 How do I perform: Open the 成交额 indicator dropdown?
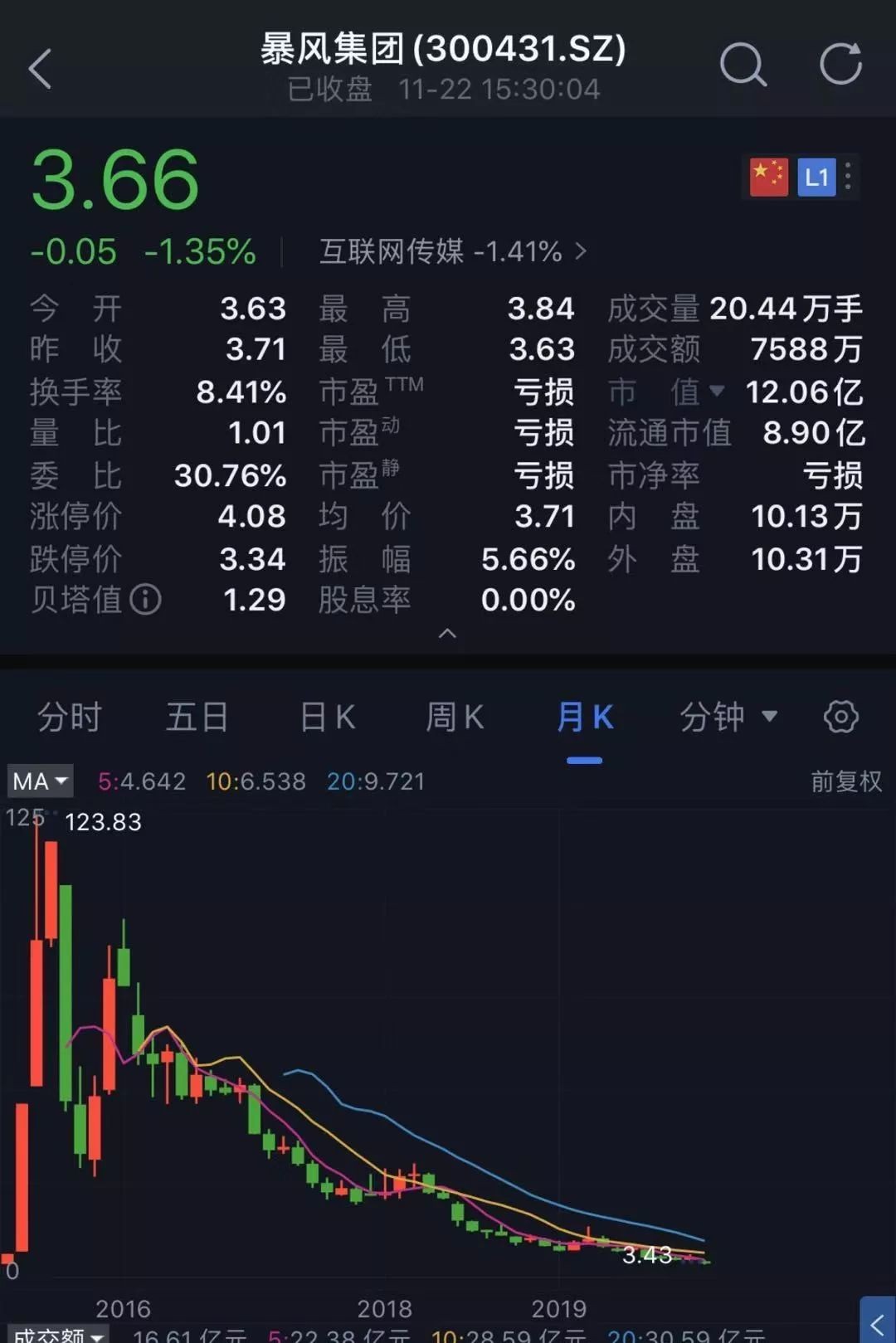pyautogui.click(x=58, y=1334)
